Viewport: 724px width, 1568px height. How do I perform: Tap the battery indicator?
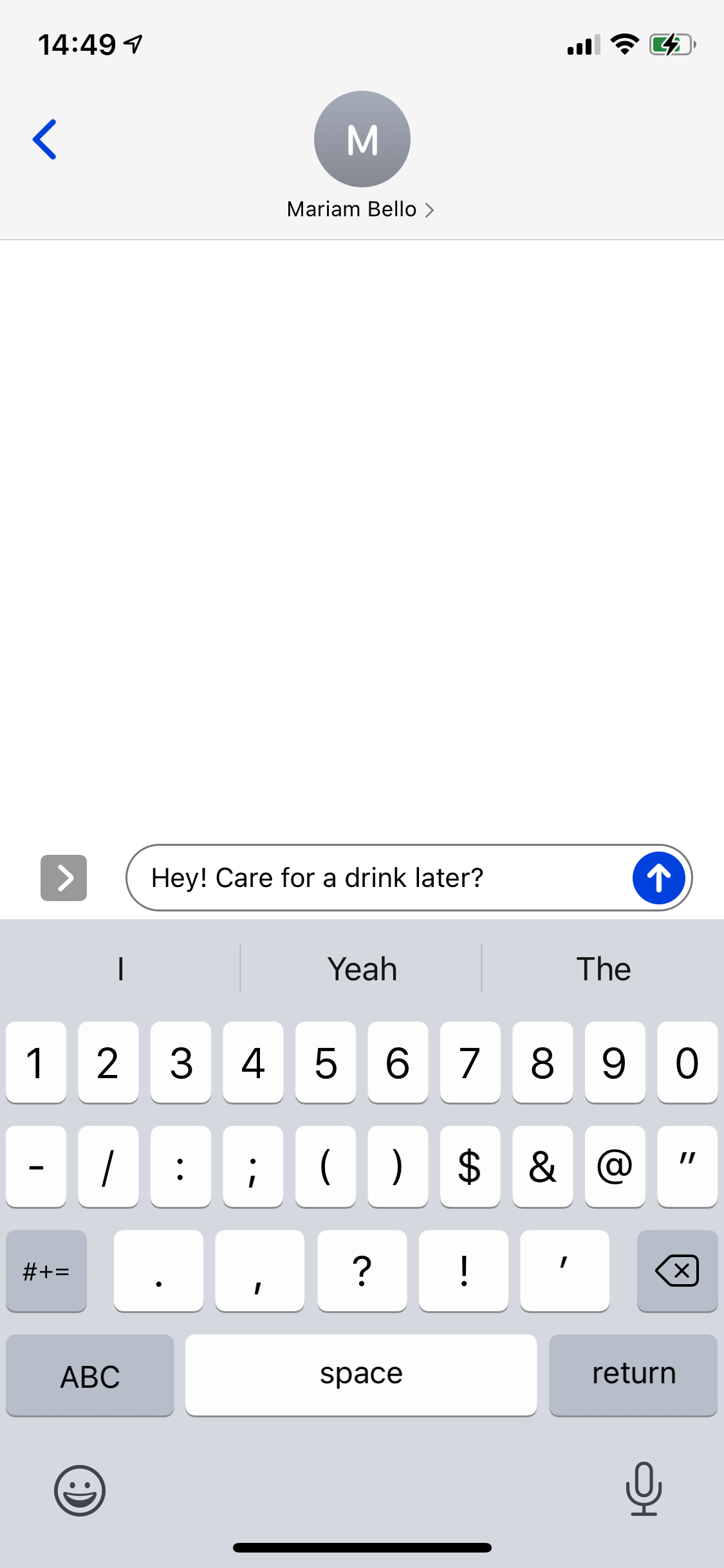[669, 43]
